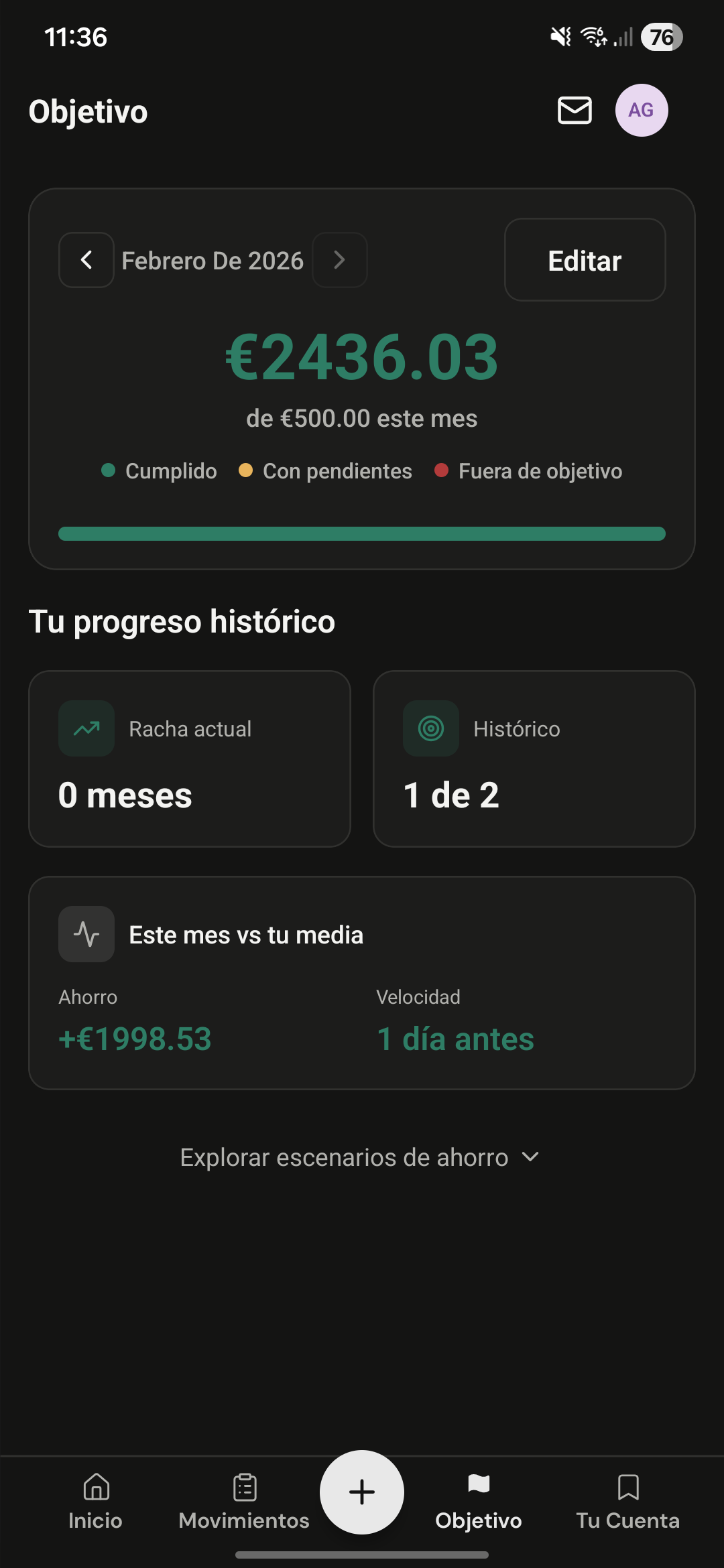Toggle the yellow Con pendientes indicator

point(246,471)
